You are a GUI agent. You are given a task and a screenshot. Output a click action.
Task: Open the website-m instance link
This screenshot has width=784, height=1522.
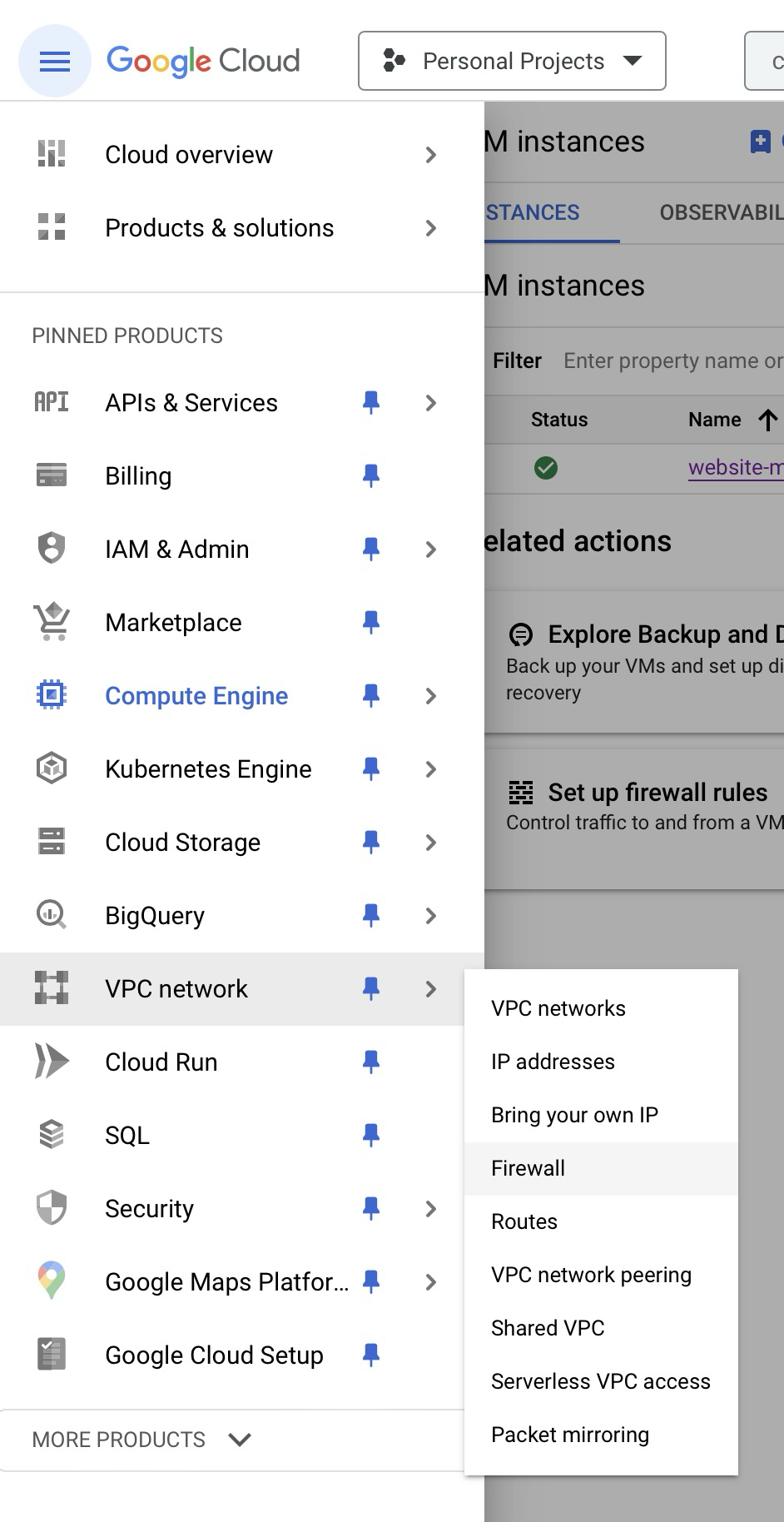pos(736,468)
